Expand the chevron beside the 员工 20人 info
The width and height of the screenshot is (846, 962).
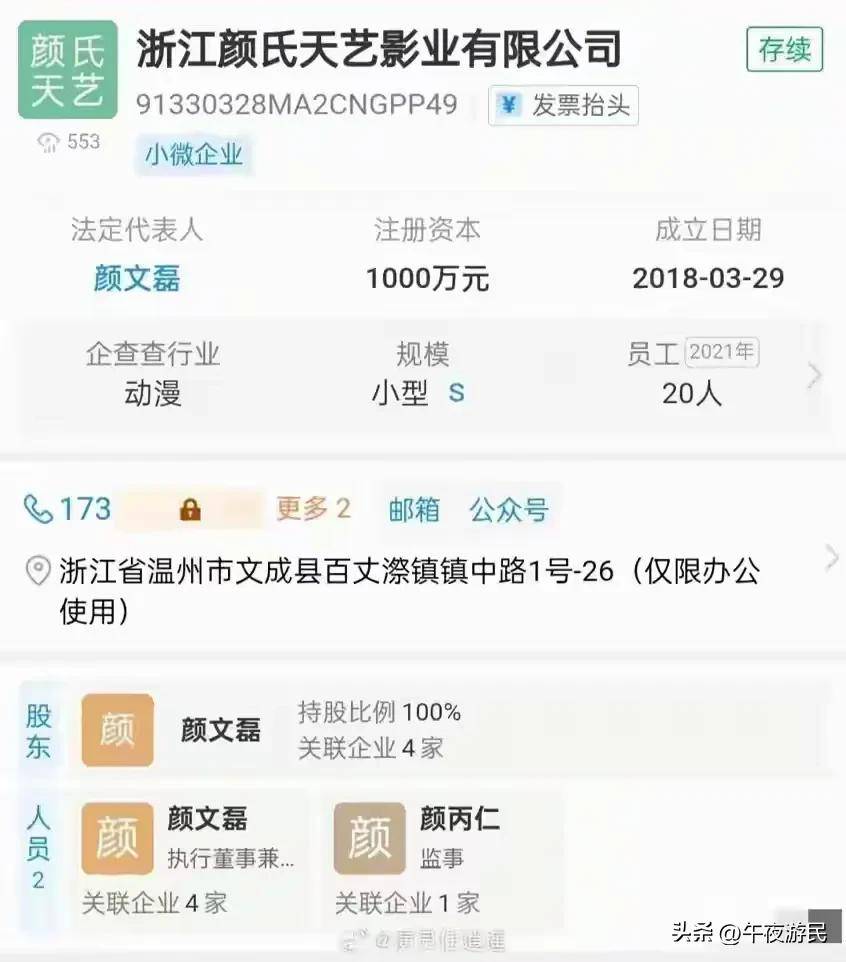click(x=814, y=375)
